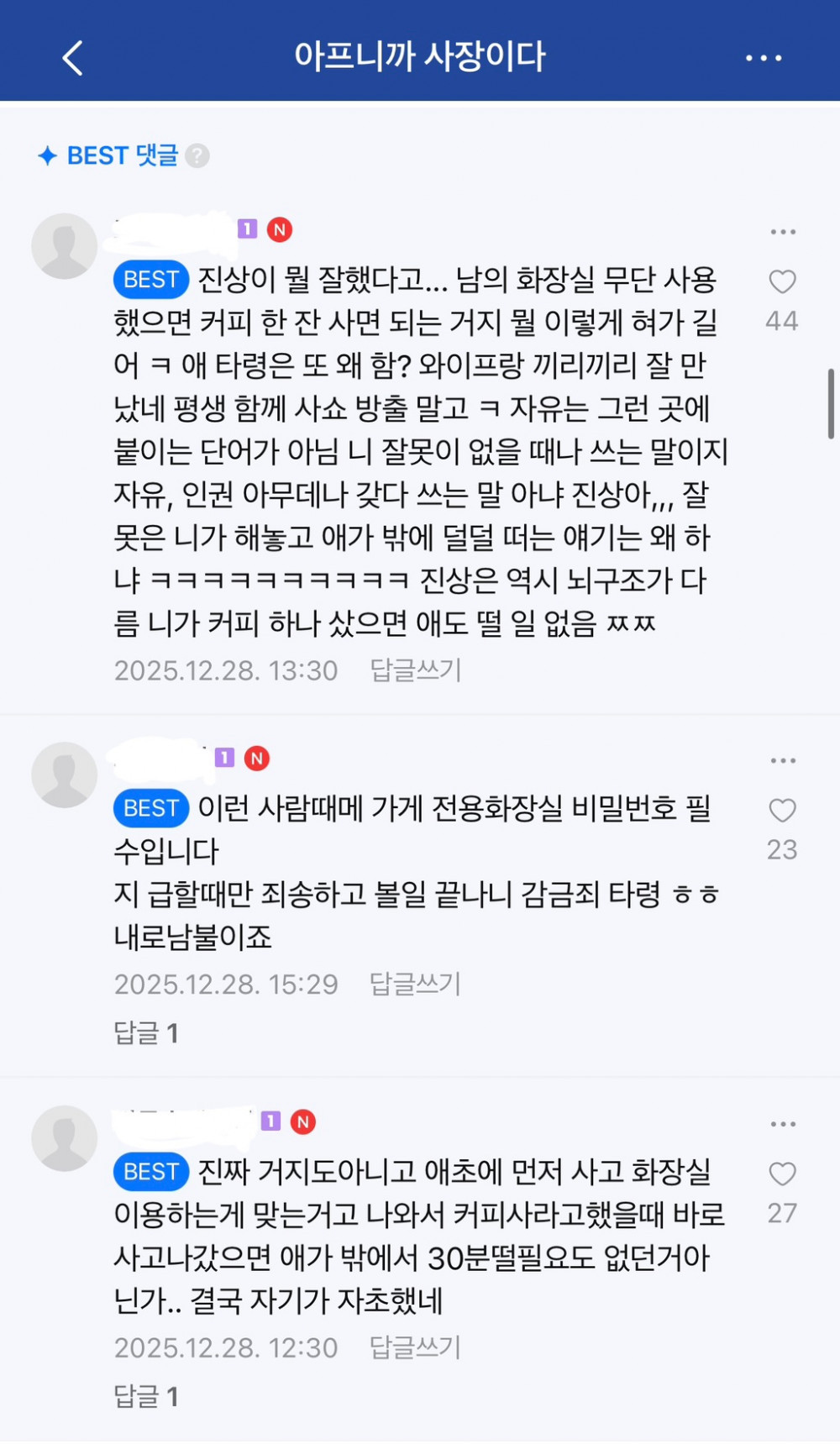Like the comment with 27 likes
Screen dimensions: 840x1444
(x=782, y=1174)
